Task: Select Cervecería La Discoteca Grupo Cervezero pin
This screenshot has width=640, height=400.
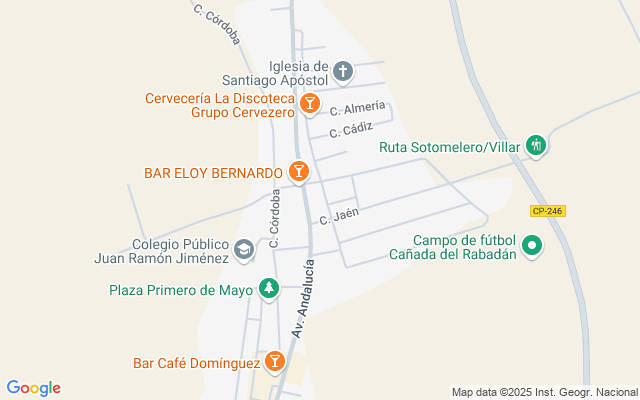Action: click(x=310, y=104)
